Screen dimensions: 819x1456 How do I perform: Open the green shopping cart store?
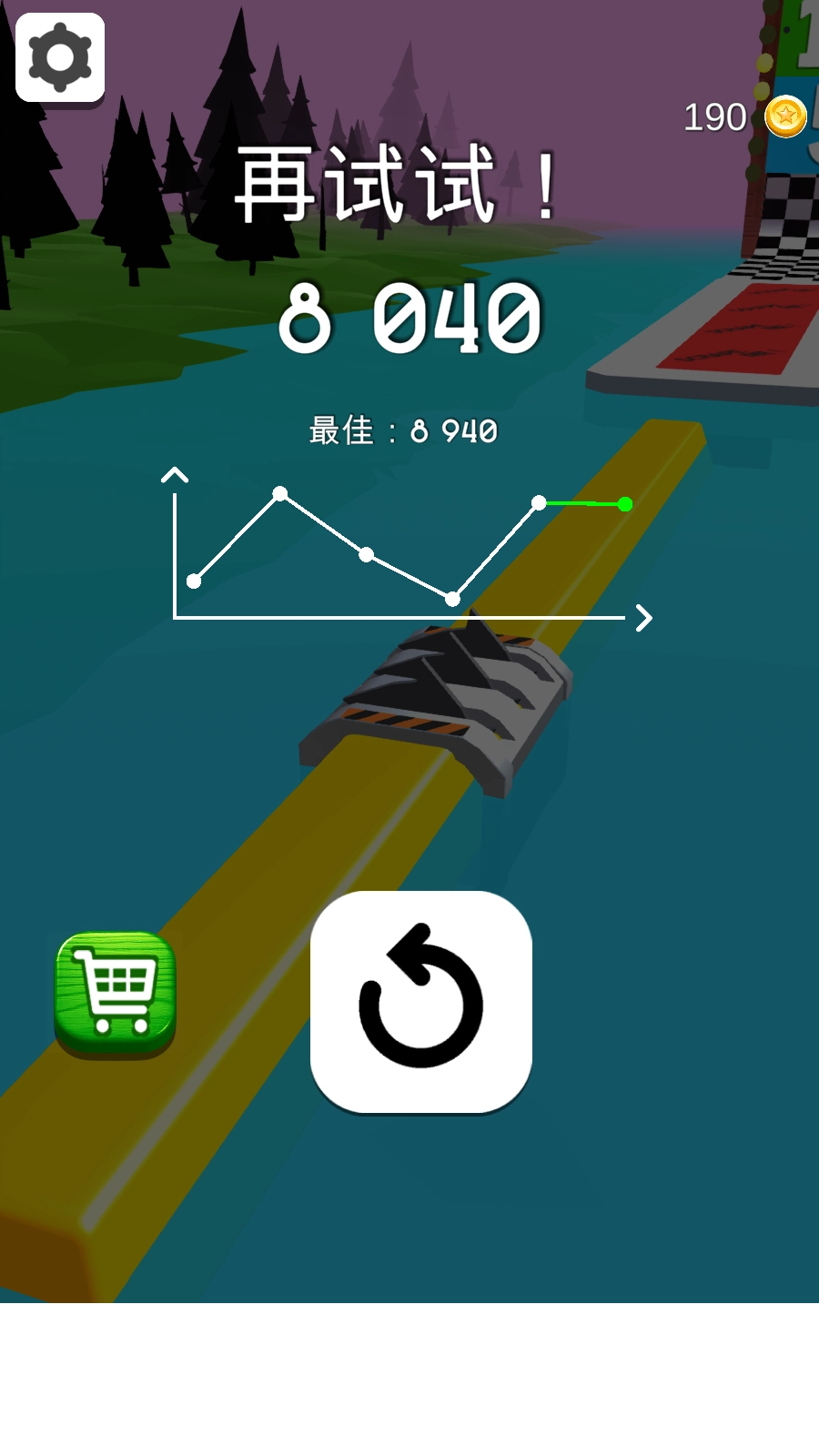click(x=116, y=992)
